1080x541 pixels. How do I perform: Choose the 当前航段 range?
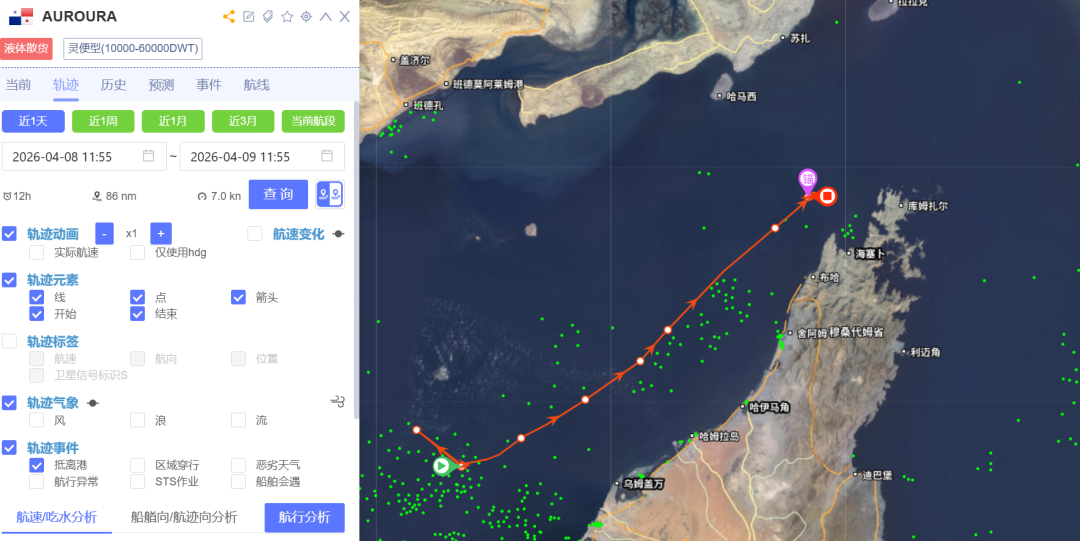tap(313, 121)
